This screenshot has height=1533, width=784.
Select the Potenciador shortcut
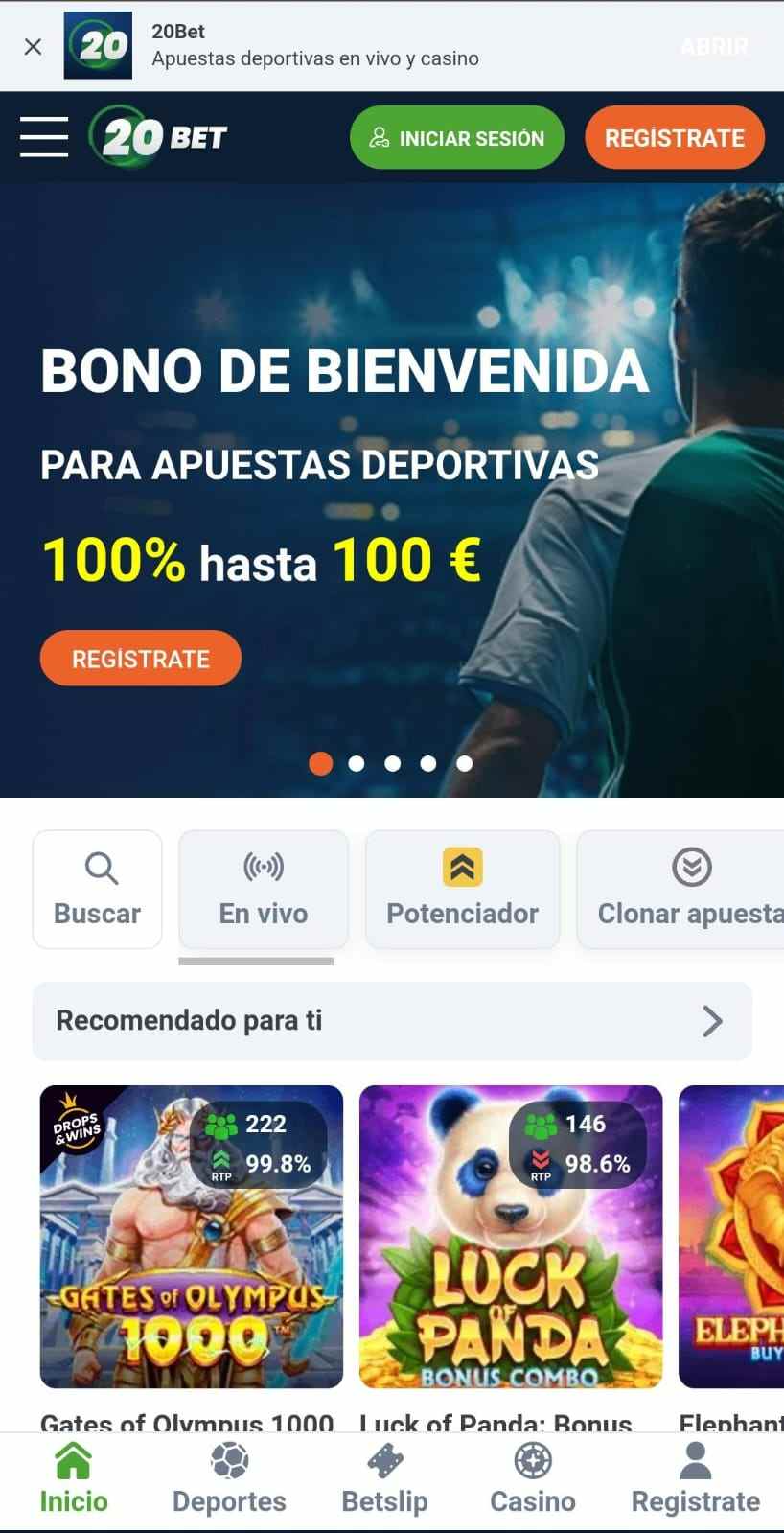[462, 890]
